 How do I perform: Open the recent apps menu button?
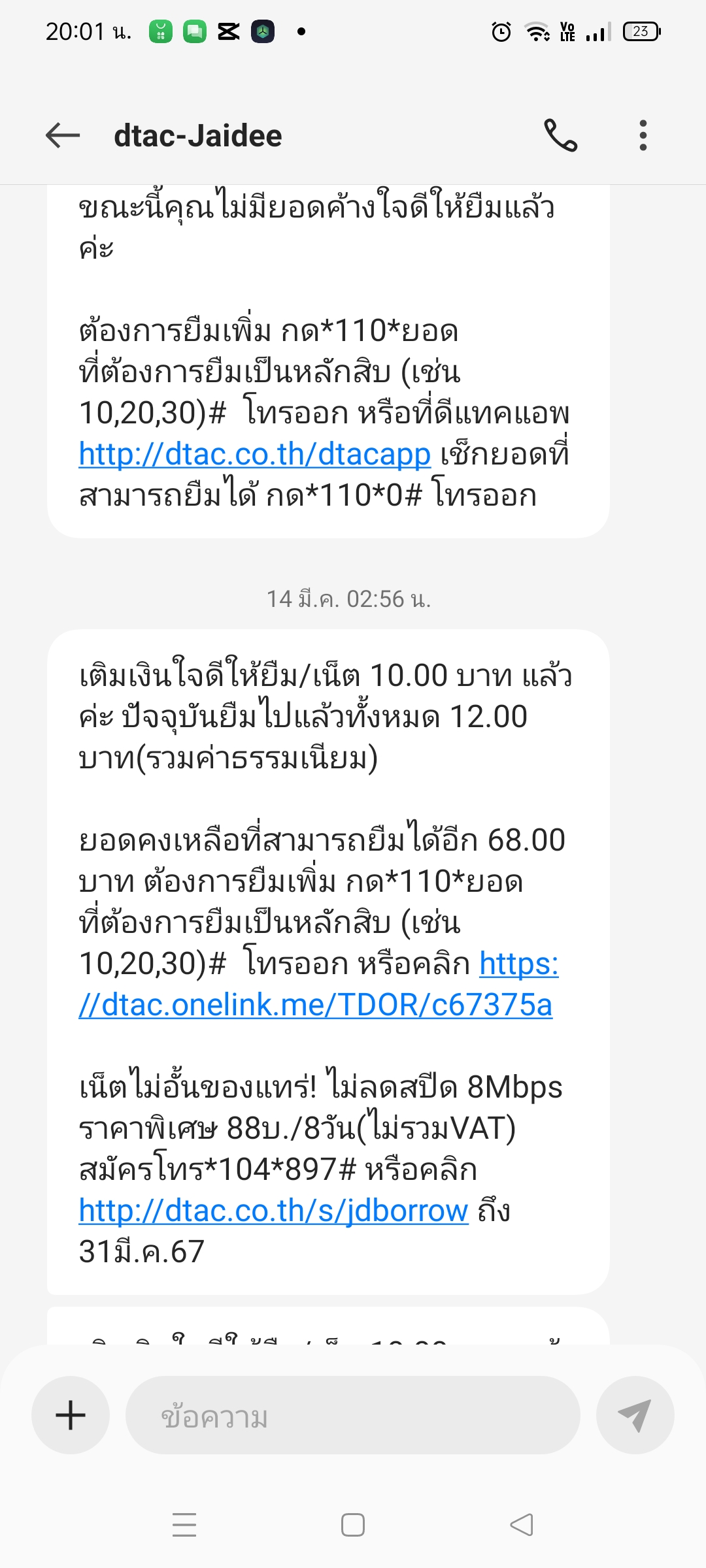[x=184, y=1525]
